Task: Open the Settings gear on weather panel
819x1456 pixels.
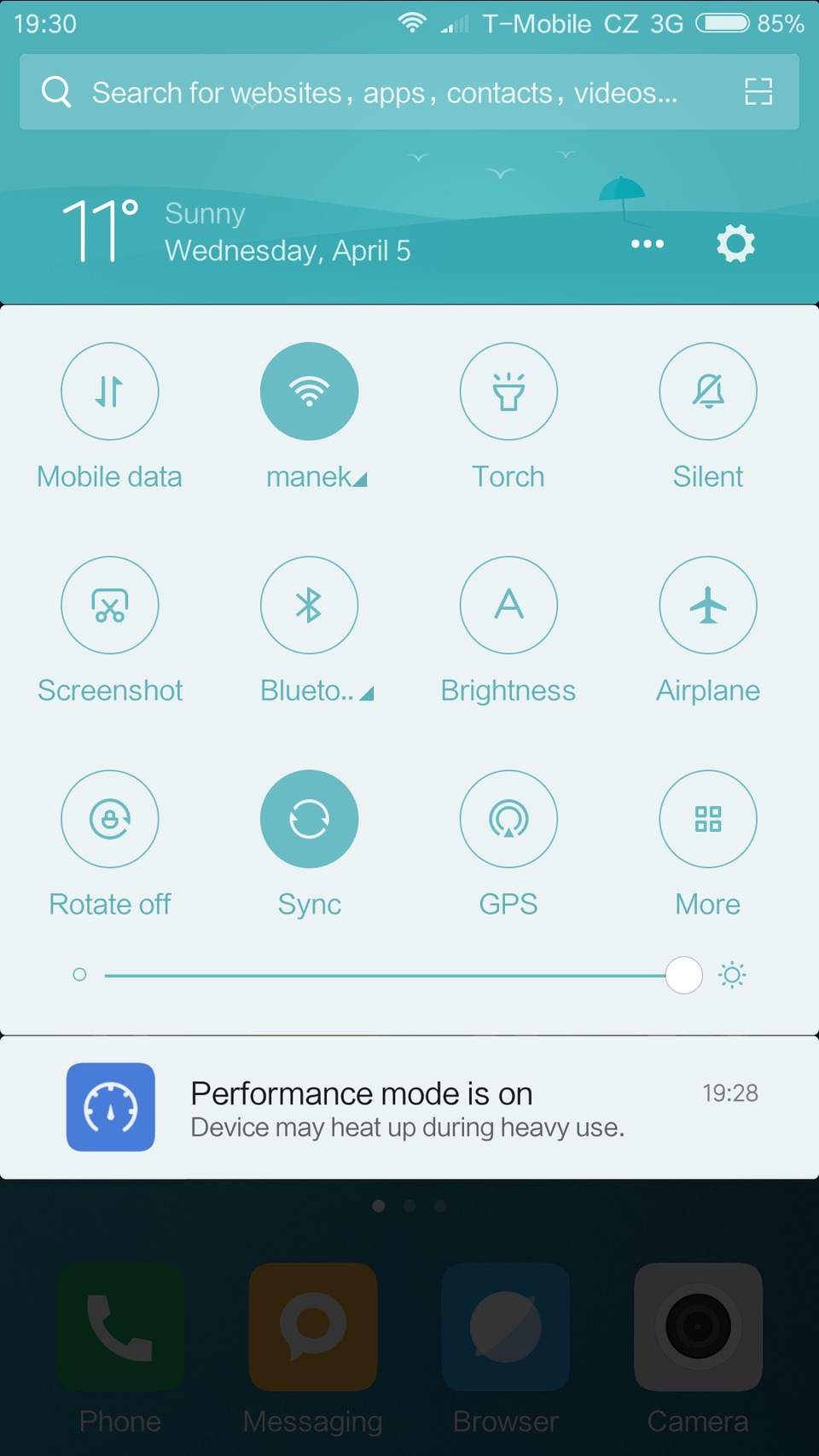Action: 735,244
